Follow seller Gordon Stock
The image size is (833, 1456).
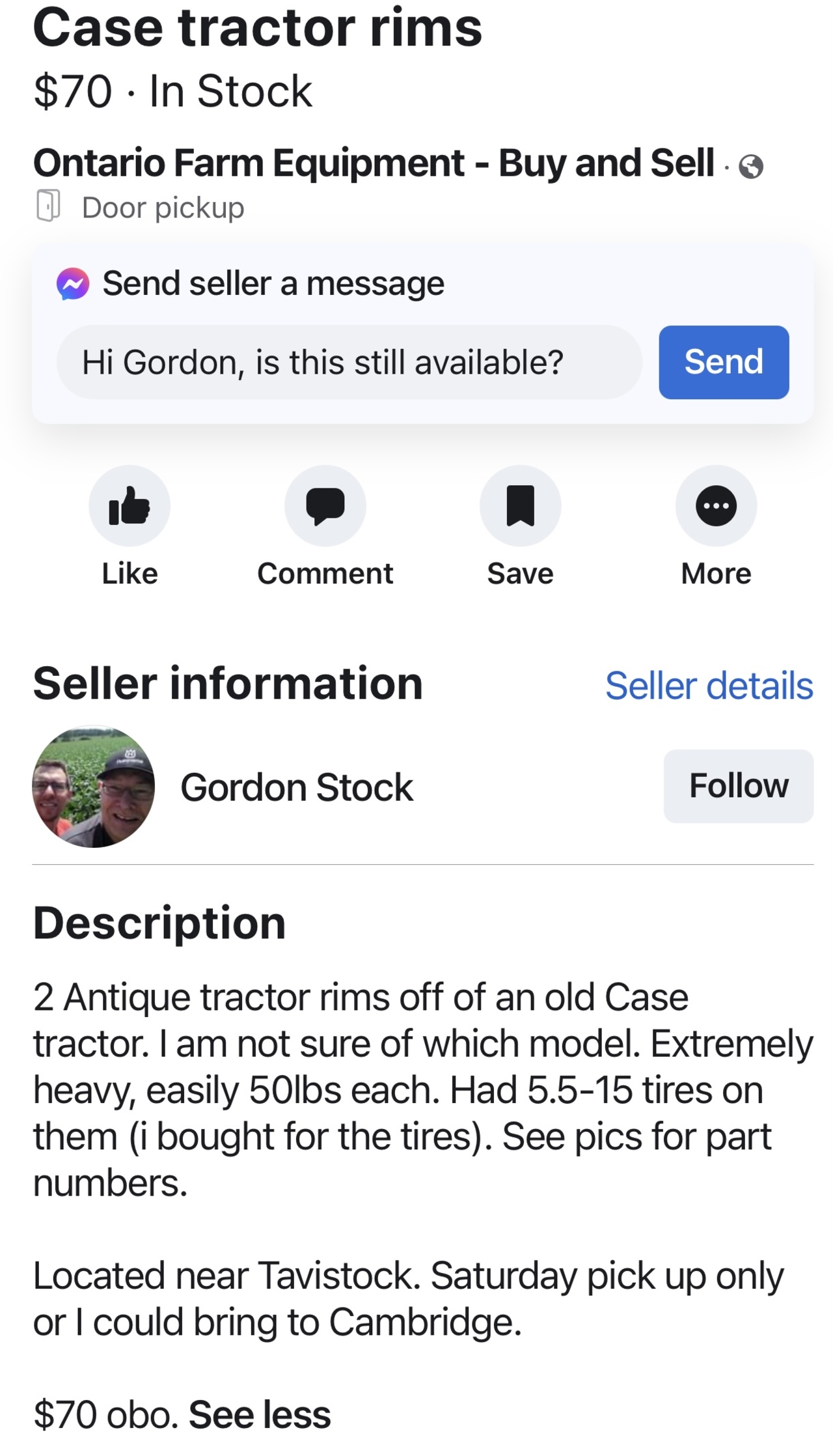(x=738, y=786)
